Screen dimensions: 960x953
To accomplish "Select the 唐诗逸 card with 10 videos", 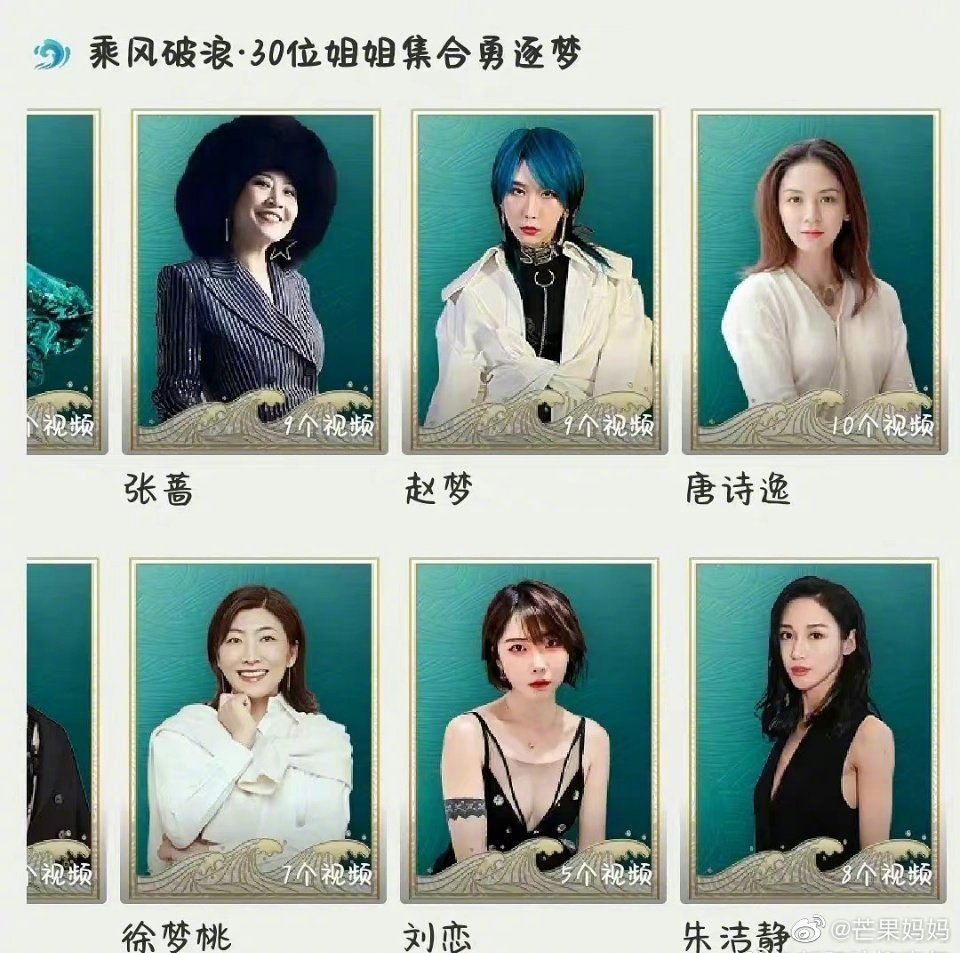I will (814, 282).
